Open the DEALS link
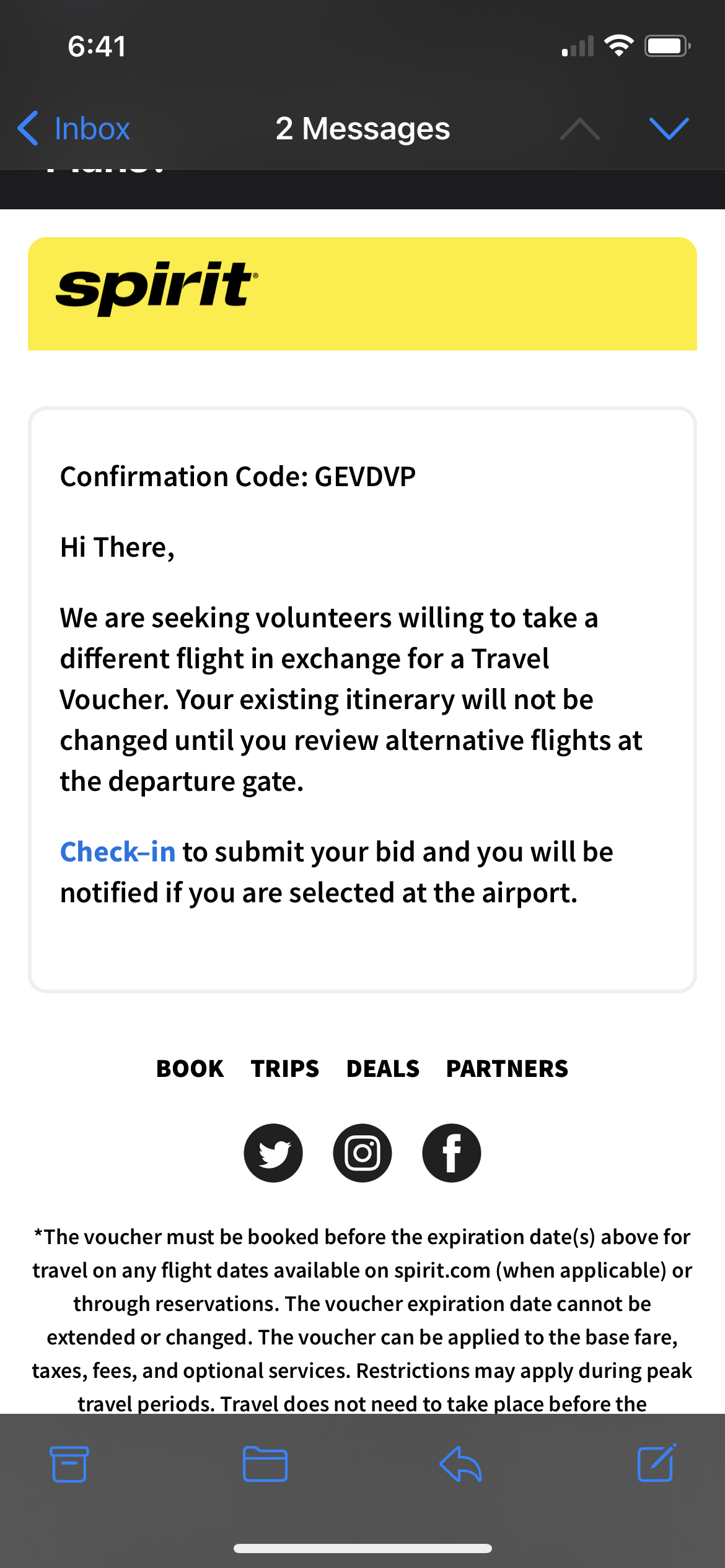This screenshot has height=1568, width=725. click(383, 1068)
